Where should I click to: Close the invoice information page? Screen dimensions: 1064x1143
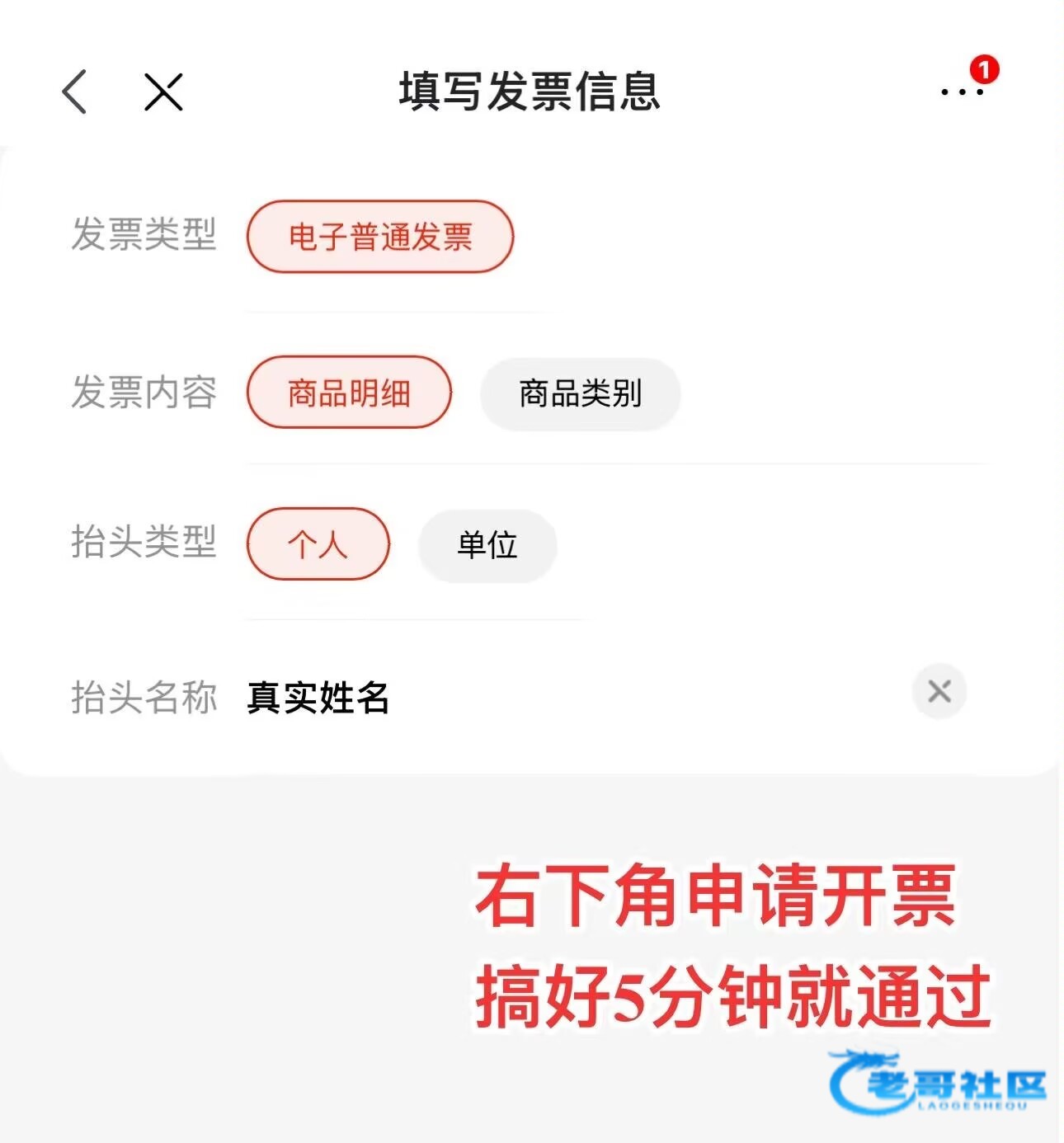pos(163,91)
